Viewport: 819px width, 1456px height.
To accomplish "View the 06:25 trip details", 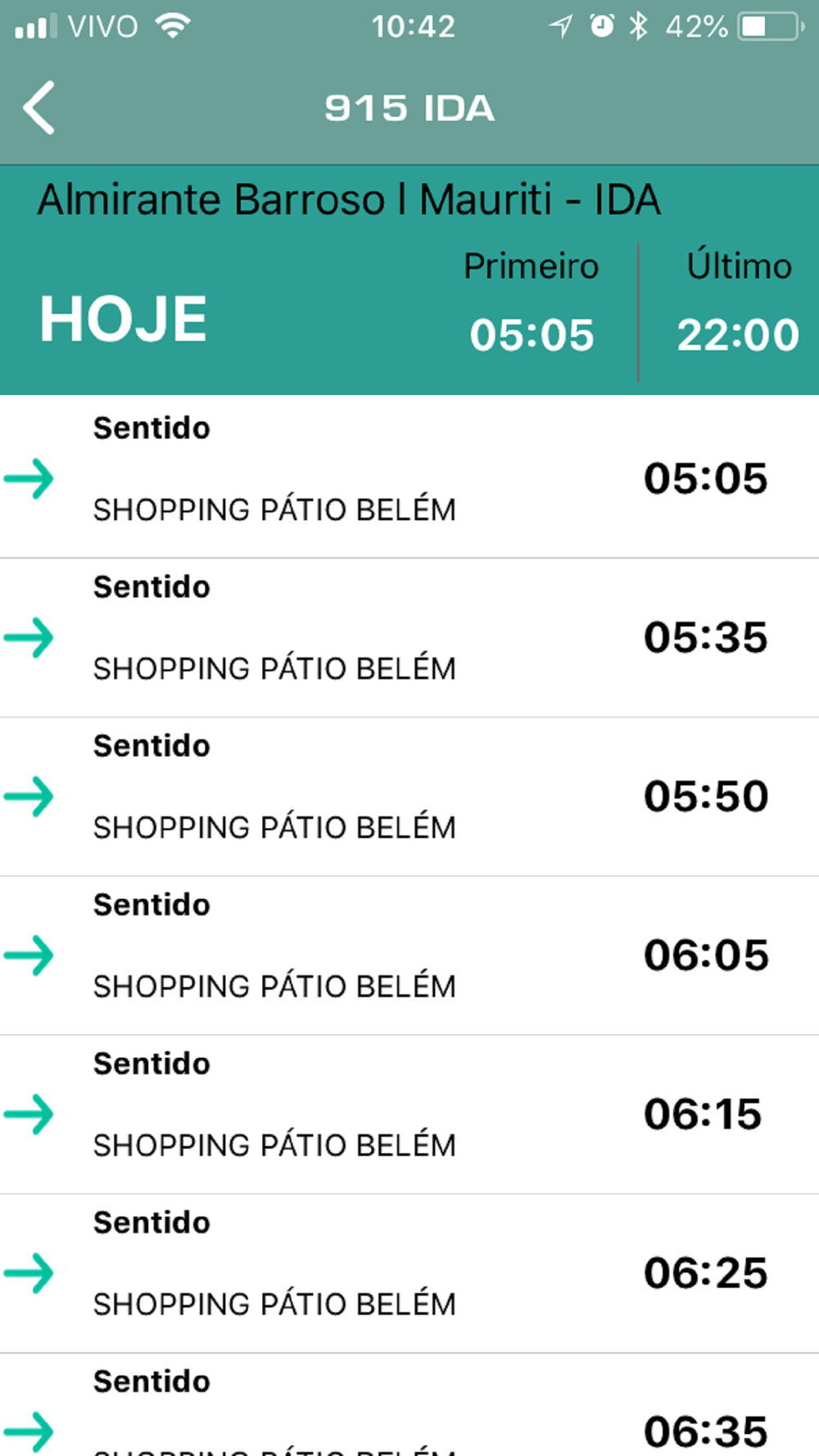I will click(409, 1273).
